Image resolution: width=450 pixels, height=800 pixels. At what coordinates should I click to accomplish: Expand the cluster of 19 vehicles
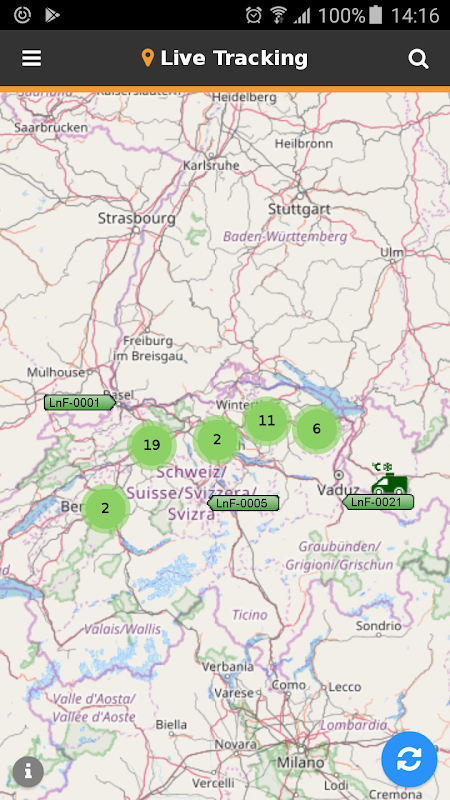click(x=152, y=445)
